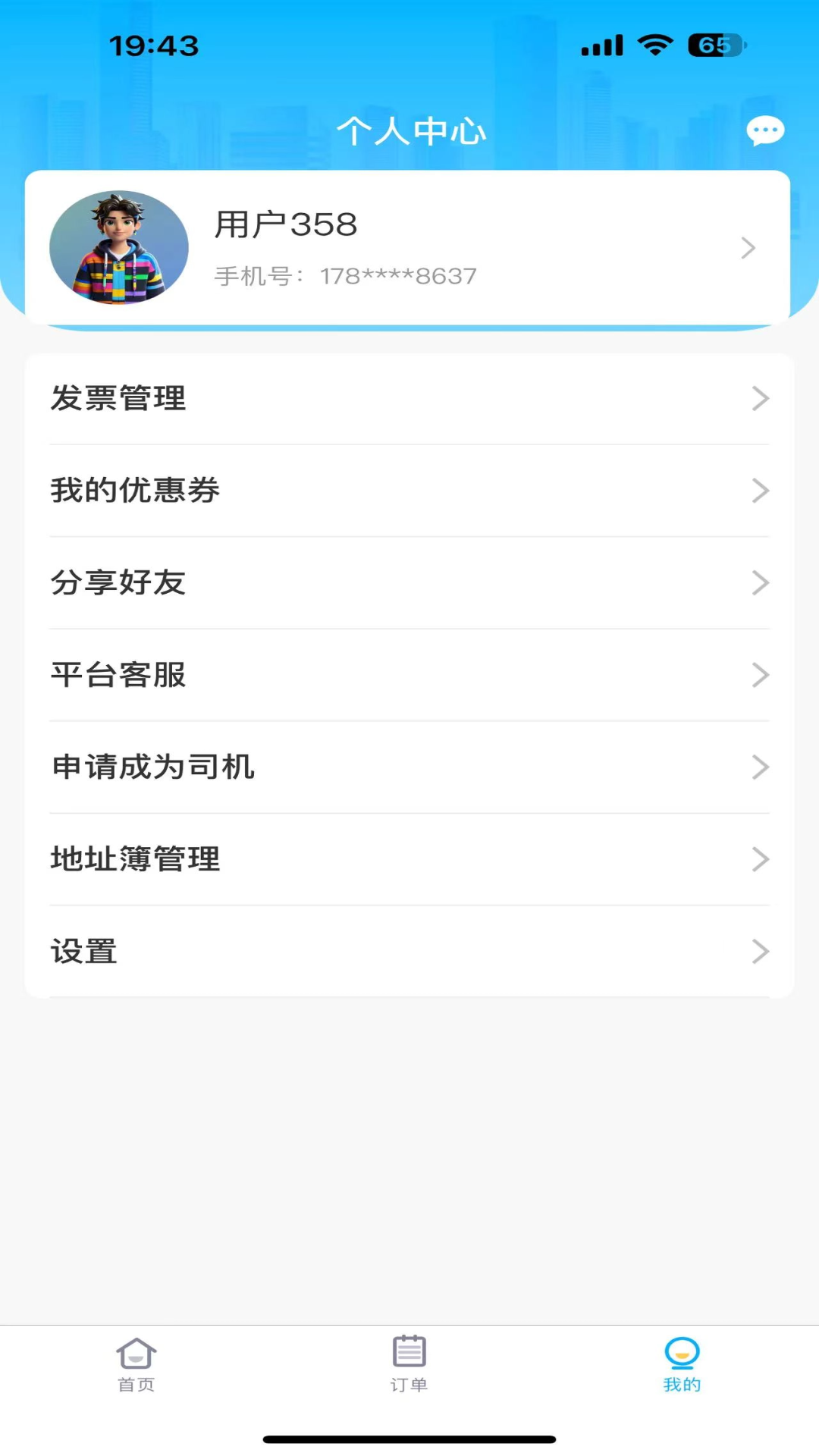This screenshot has width=819, height=1456.
Task: Go to 地址簿管理
Action: [x=409, y=859]
